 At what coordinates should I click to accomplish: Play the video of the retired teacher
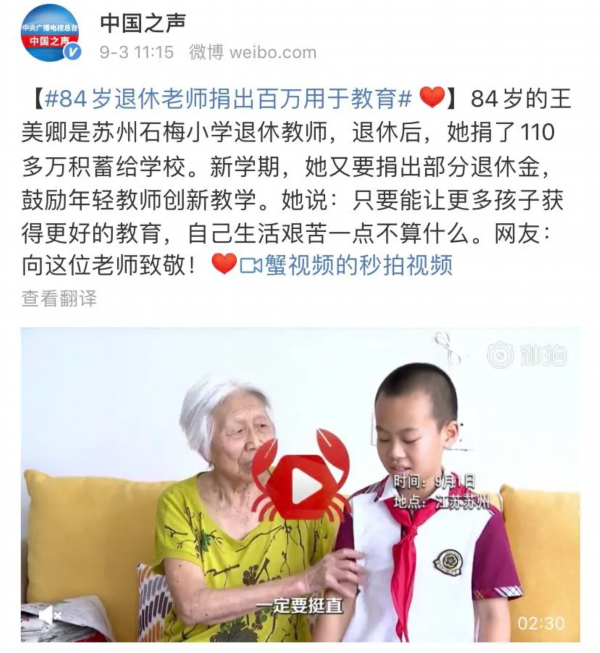pos(300,487)
